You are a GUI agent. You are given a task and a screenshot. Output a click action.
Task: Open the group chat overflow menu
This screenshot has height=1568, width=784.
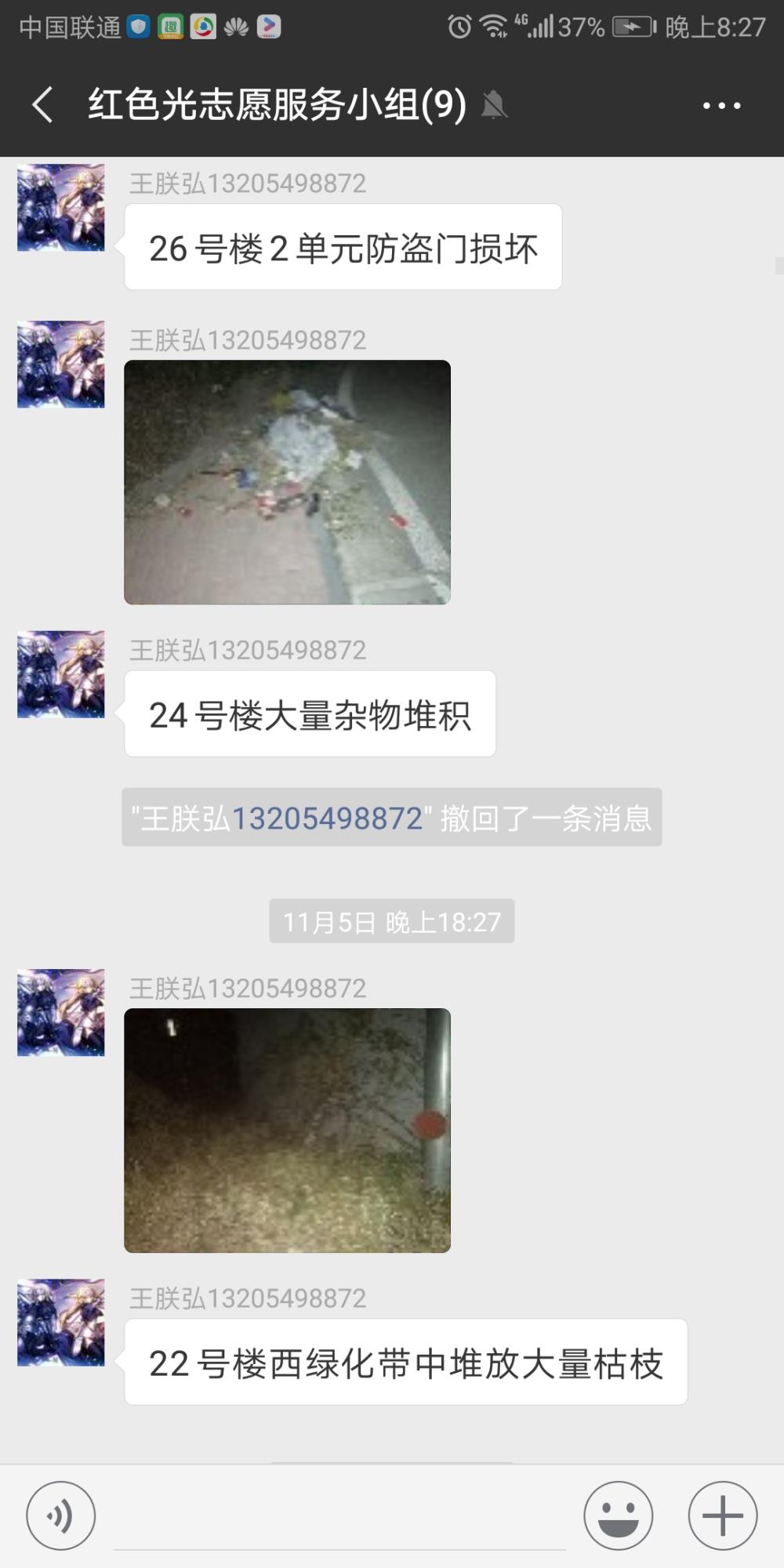click(x=721, y=105)
